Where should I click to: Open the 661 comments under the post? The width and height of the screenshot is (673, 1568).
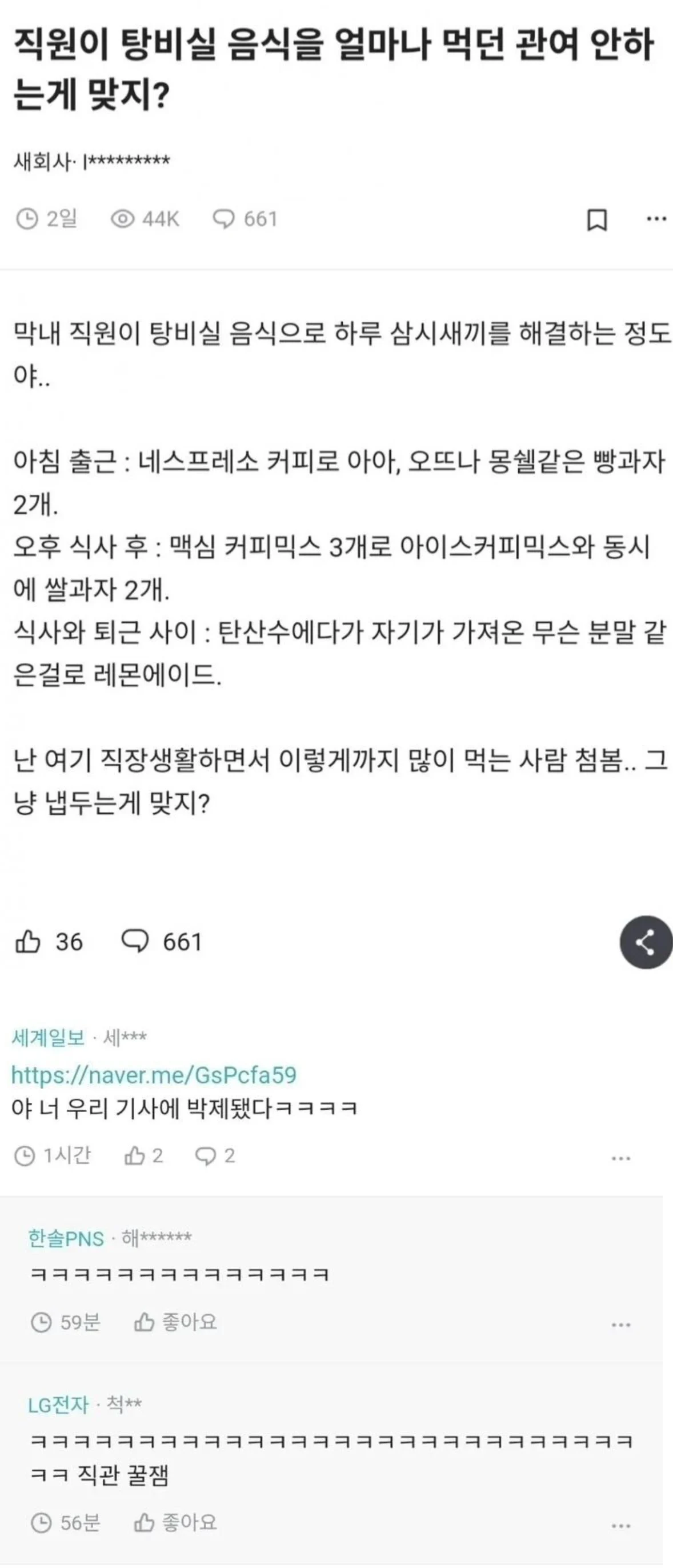coord(135,942)
